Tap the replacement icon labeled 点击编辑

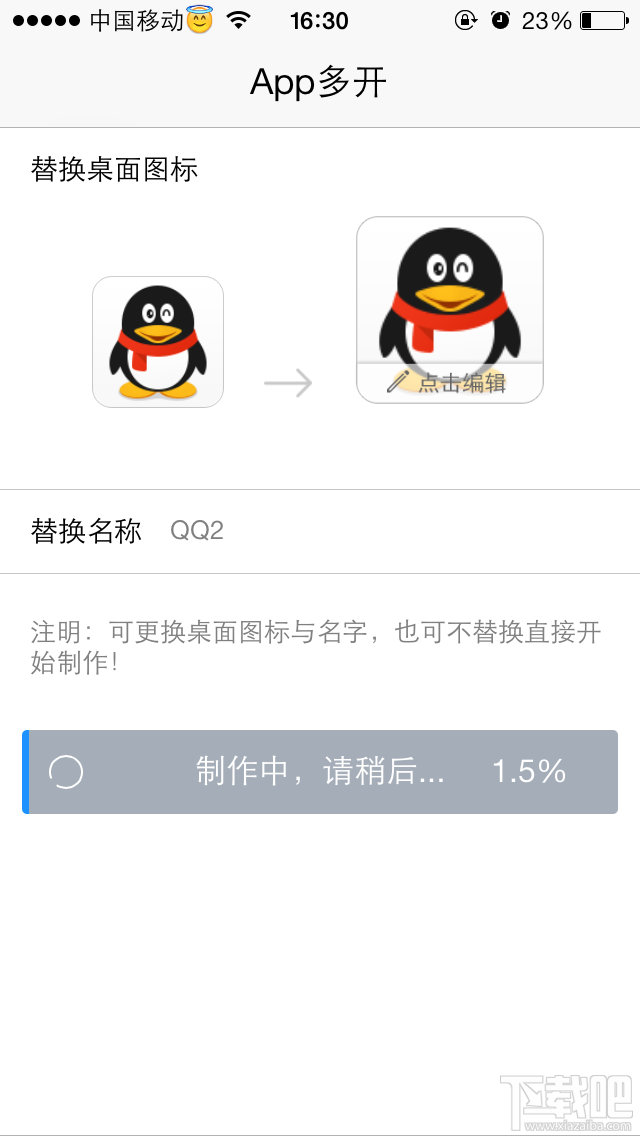(449, 310)
